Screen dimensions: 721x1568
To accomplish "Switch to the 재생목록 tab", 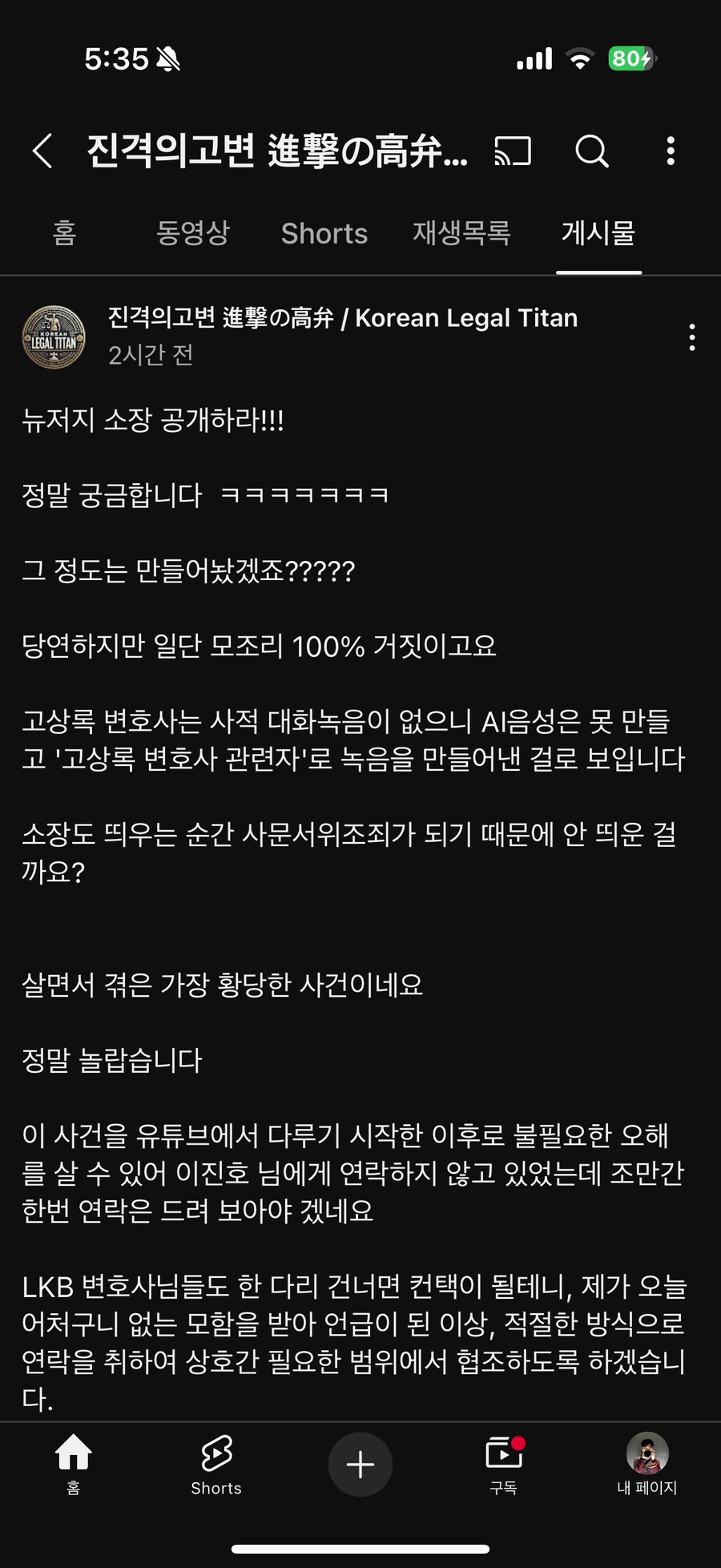I will pyautogui.click(x=461, y=233).
